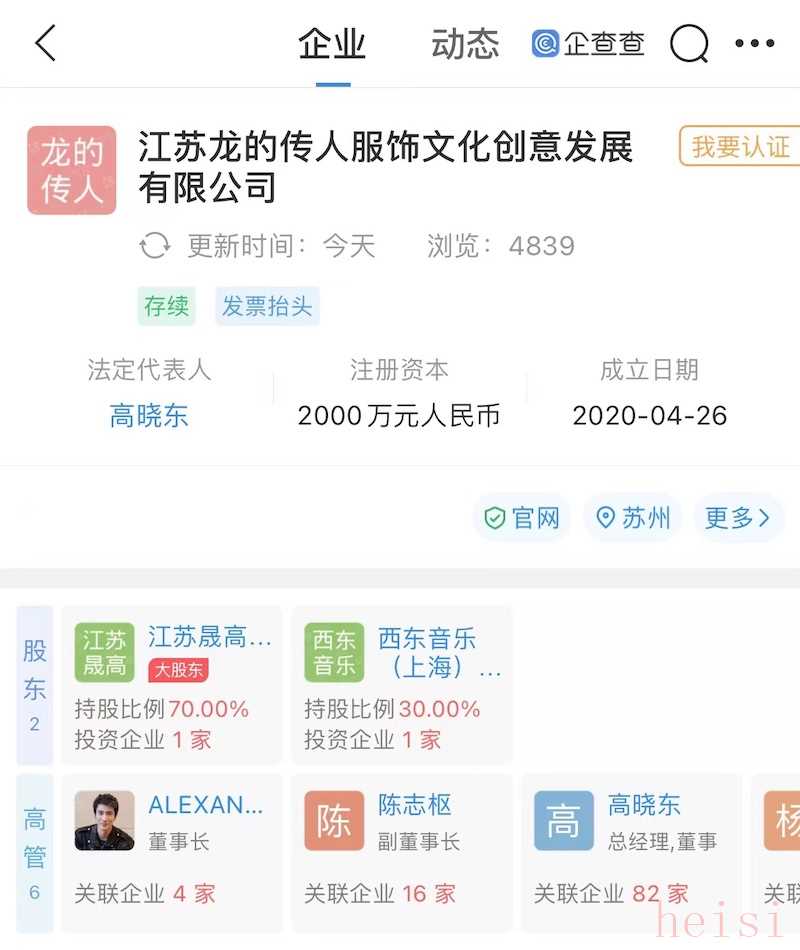Image resolution: width=800 pixels, height=950 pixels.
Task: Open the search icon
Action: click(689, 44)
